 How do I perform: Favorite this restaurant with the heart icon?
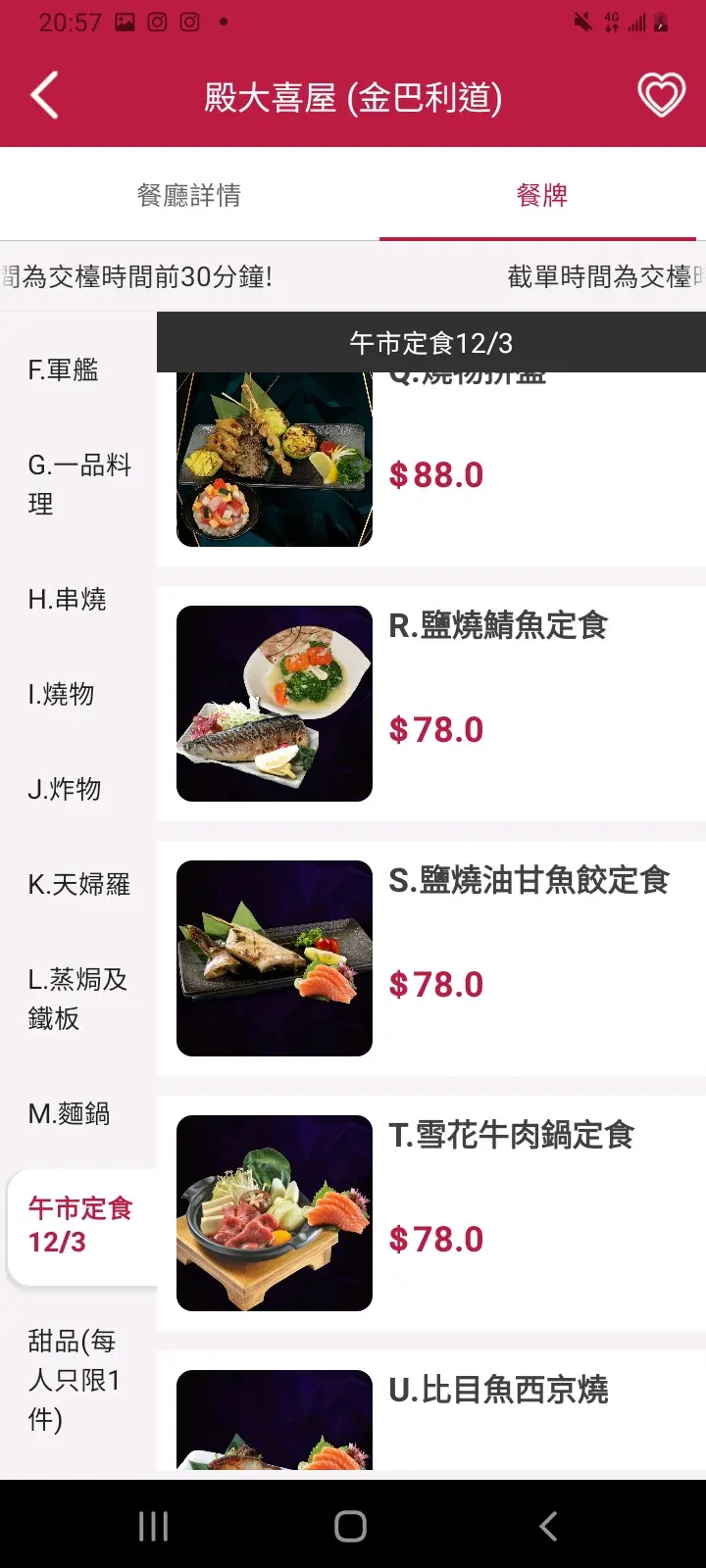click(661, 96)
